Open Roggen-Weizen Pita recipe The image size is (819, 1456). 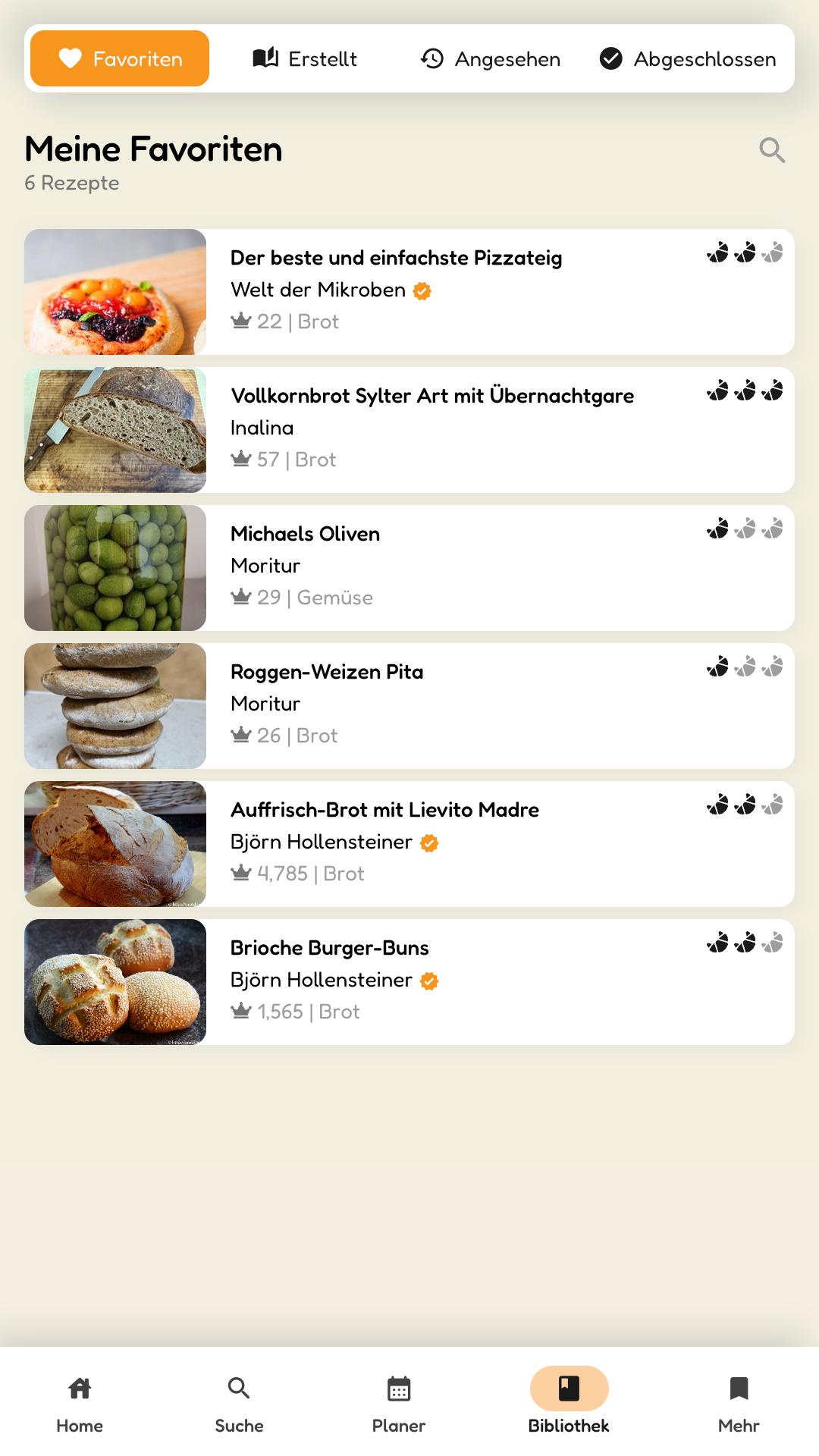coord(409,706)
